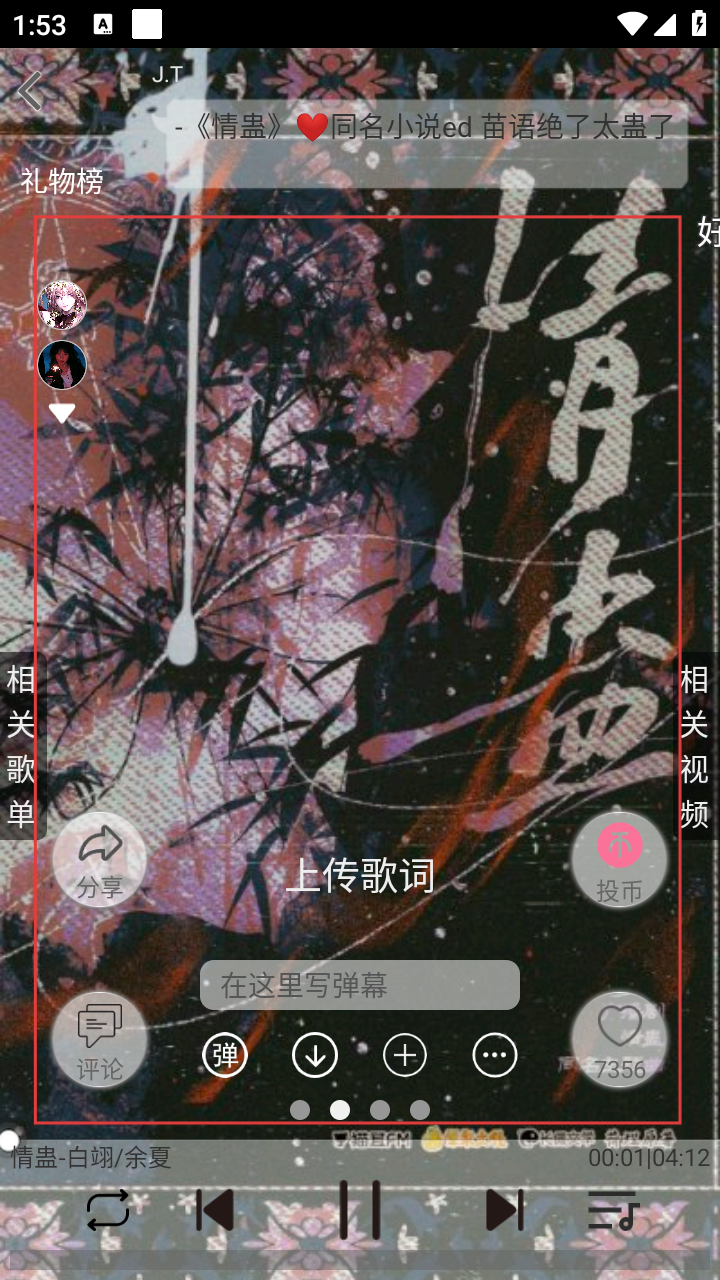Image resolution: width=720 pixels, height=1280 pixels.
Task: Tap 投币 to donate a coin
Action: tap(619, 860)
